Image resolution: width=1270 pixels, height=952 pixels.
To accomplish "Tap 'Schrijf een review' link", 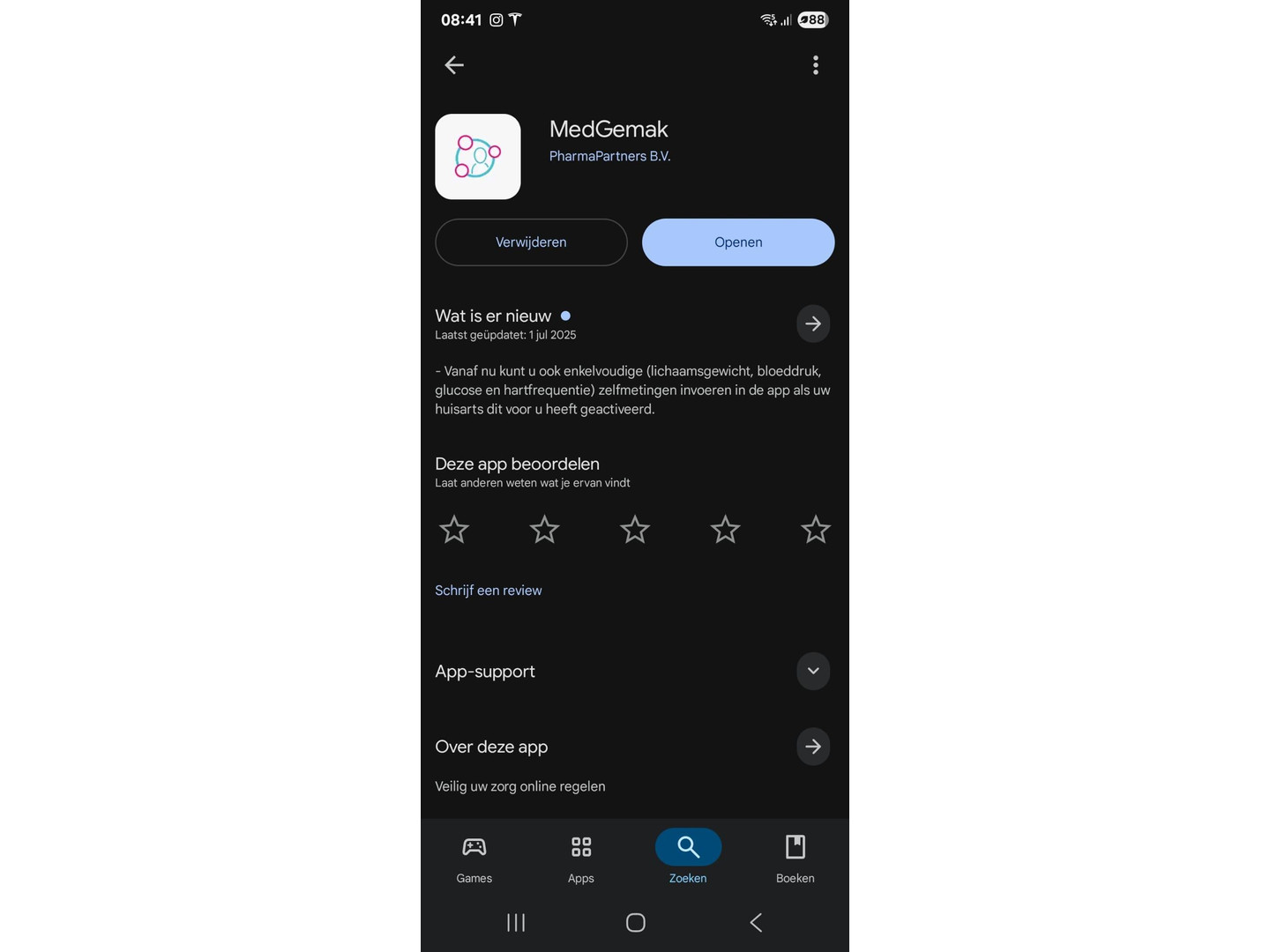I will 488,591.
